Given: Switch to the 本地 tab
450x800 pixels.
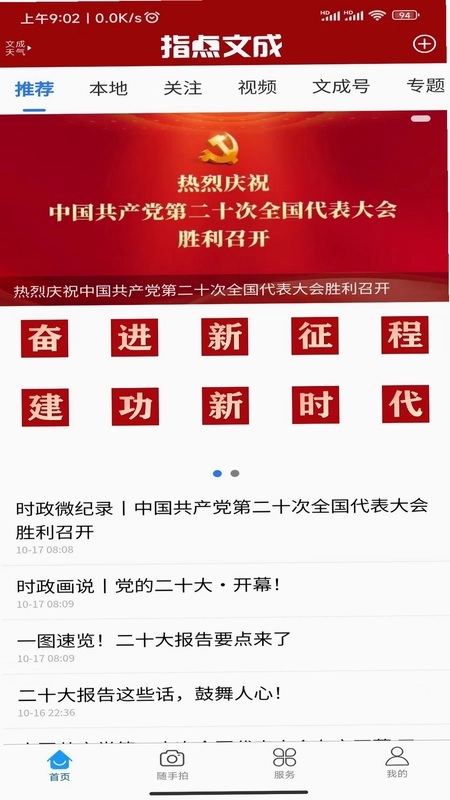Looking at the screenshot, I should point(108,88).
